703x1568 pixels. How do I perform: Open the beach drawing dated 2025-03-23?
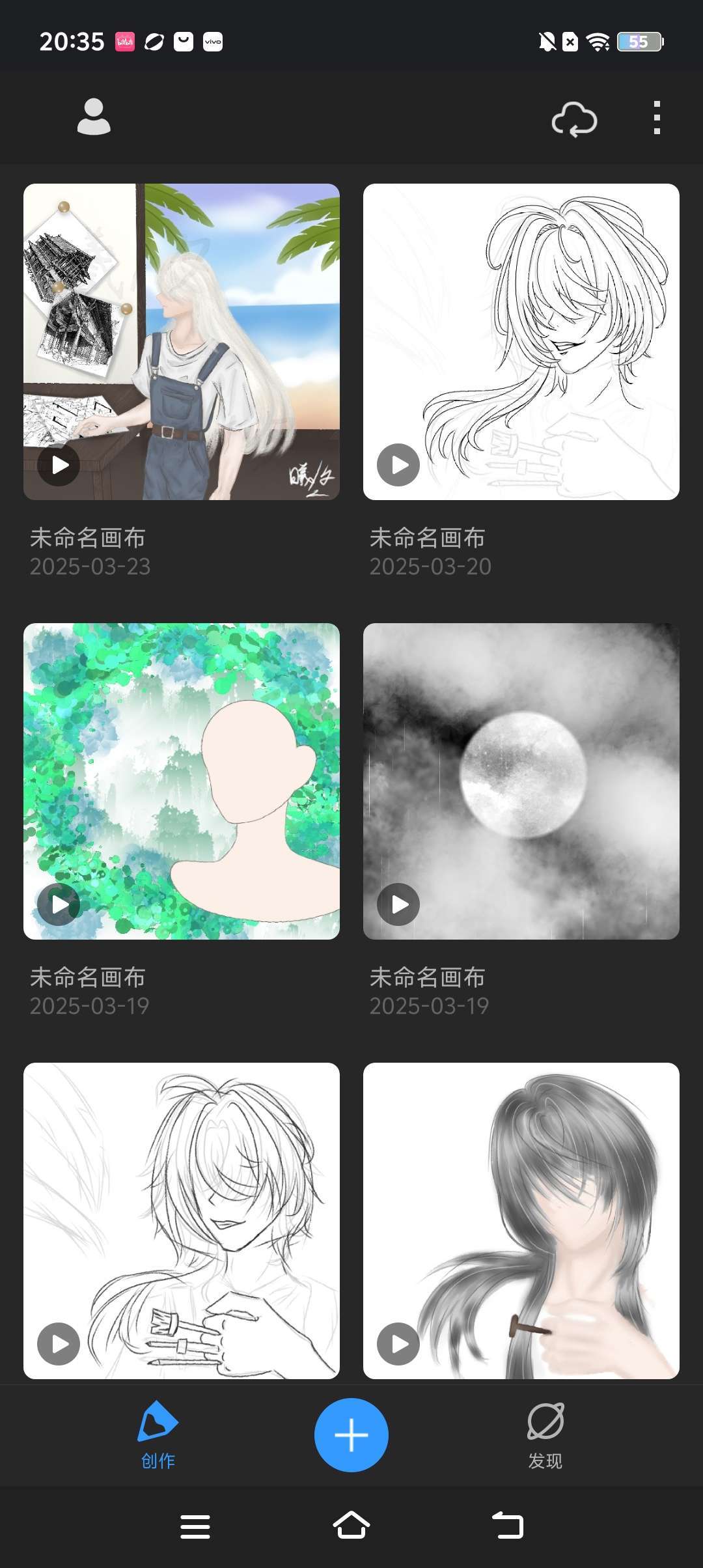point(182,341)
